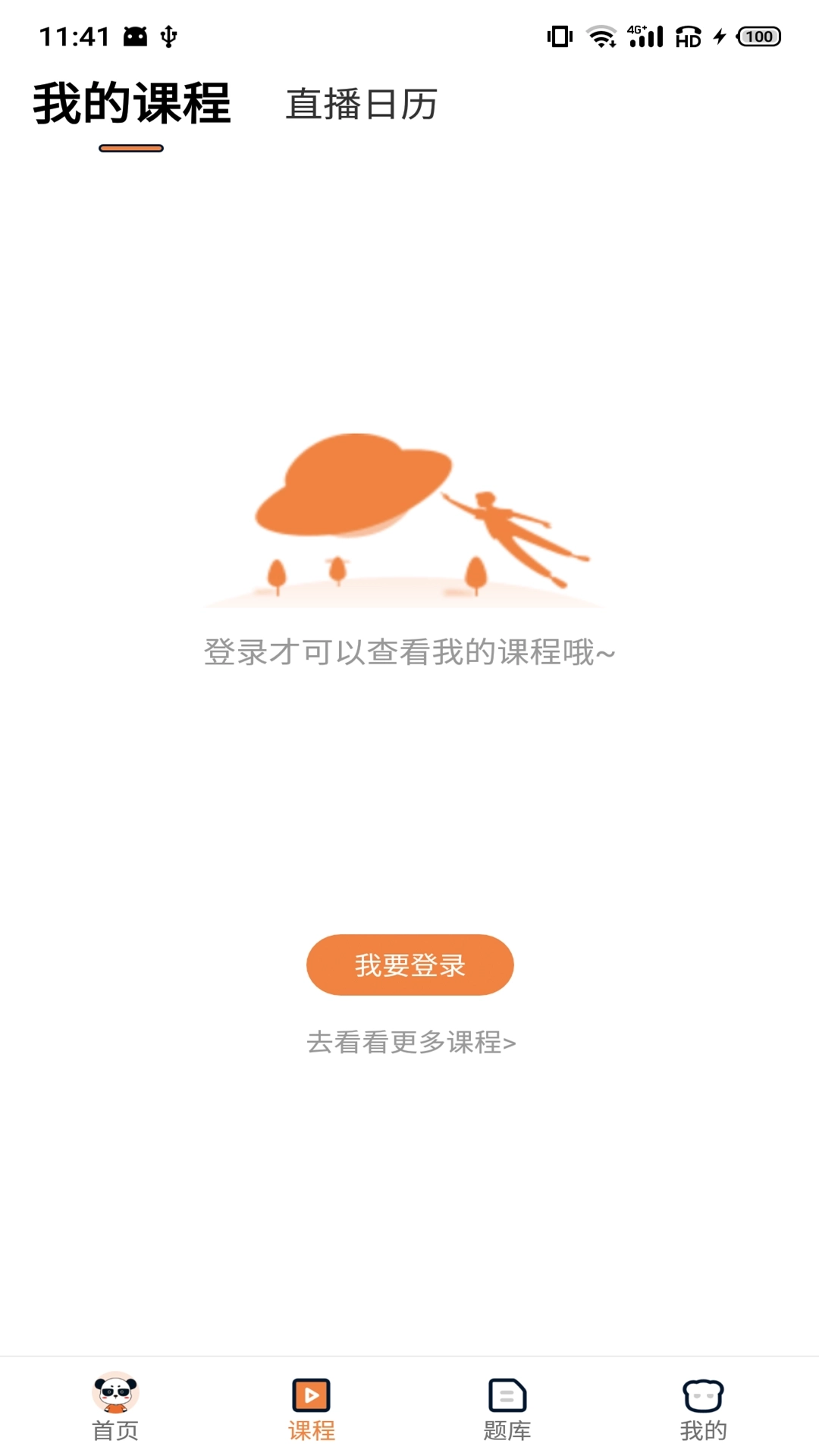Tap the 我的 profile bear icon

coord(701,1395)
